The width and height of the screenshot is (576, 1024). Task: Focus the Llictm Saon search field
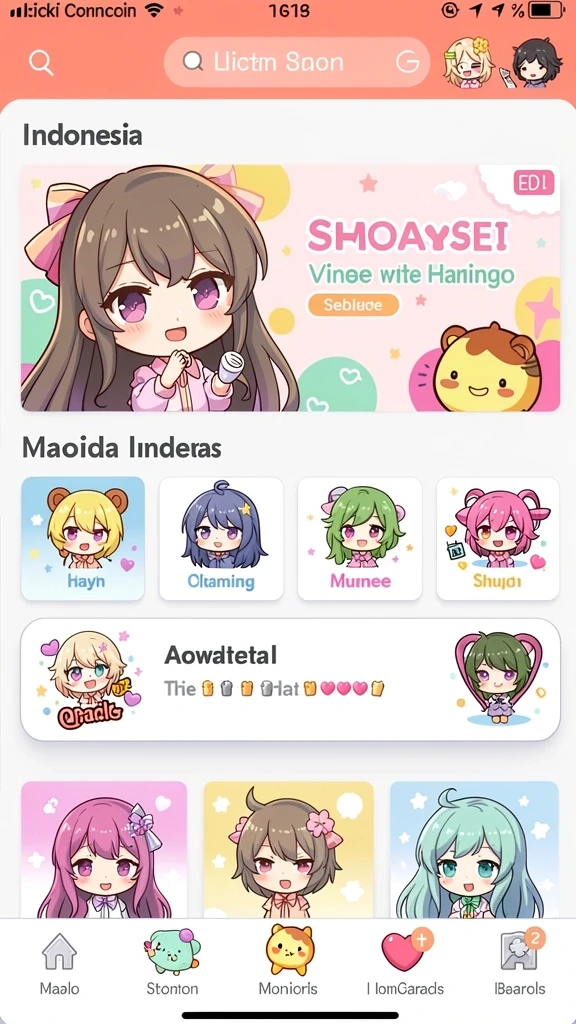click(296, 62)
